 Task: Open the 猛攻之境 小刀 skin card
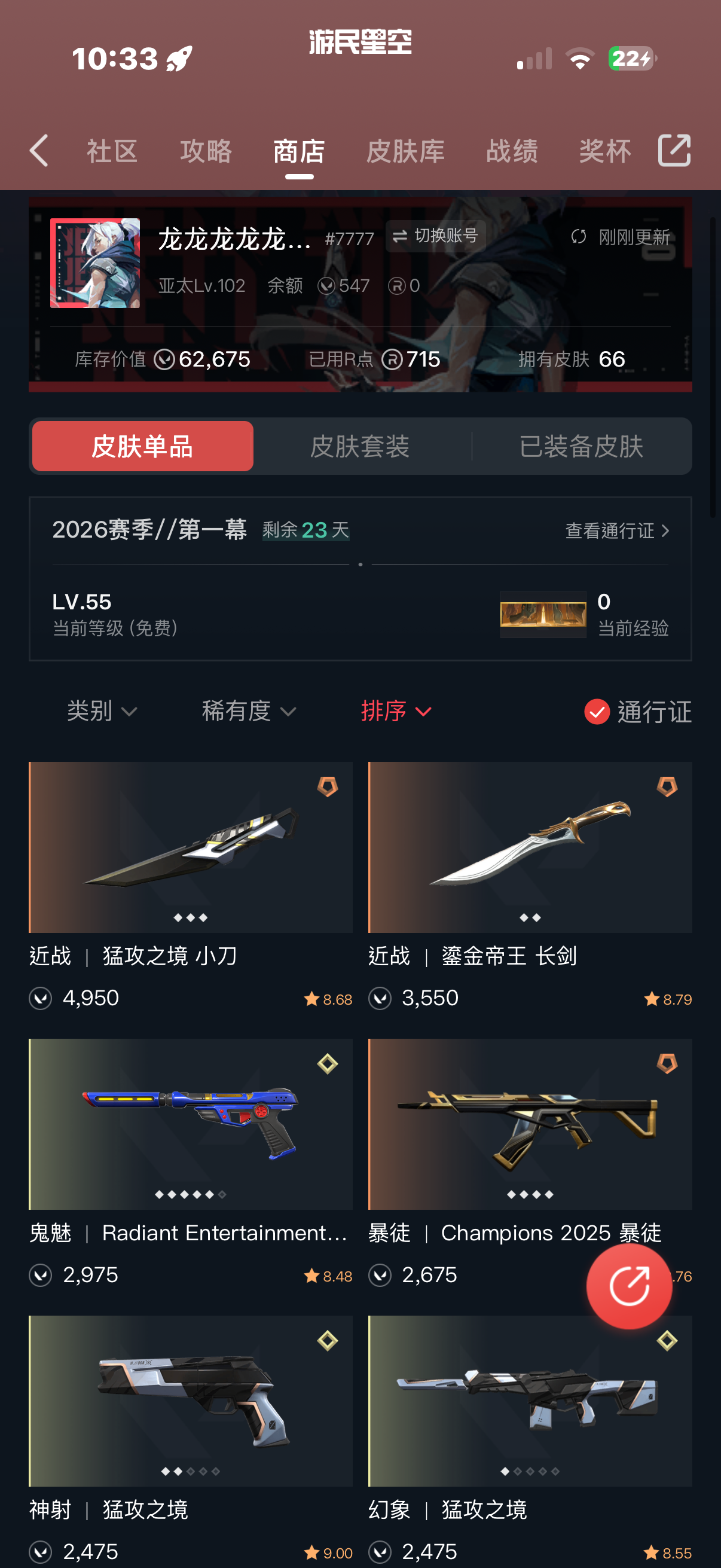pos(191,848)
